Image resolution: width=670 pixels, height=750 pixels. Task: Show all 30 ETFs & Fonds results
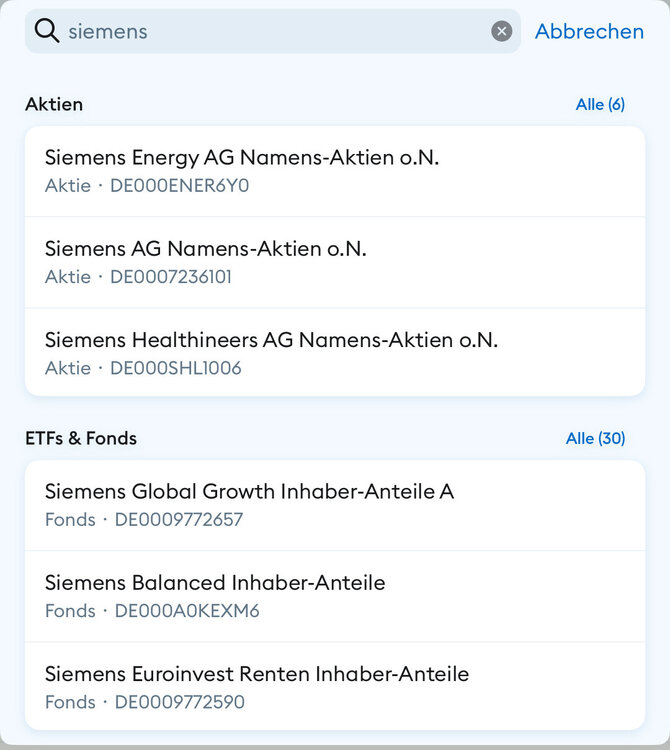[595, 438]
